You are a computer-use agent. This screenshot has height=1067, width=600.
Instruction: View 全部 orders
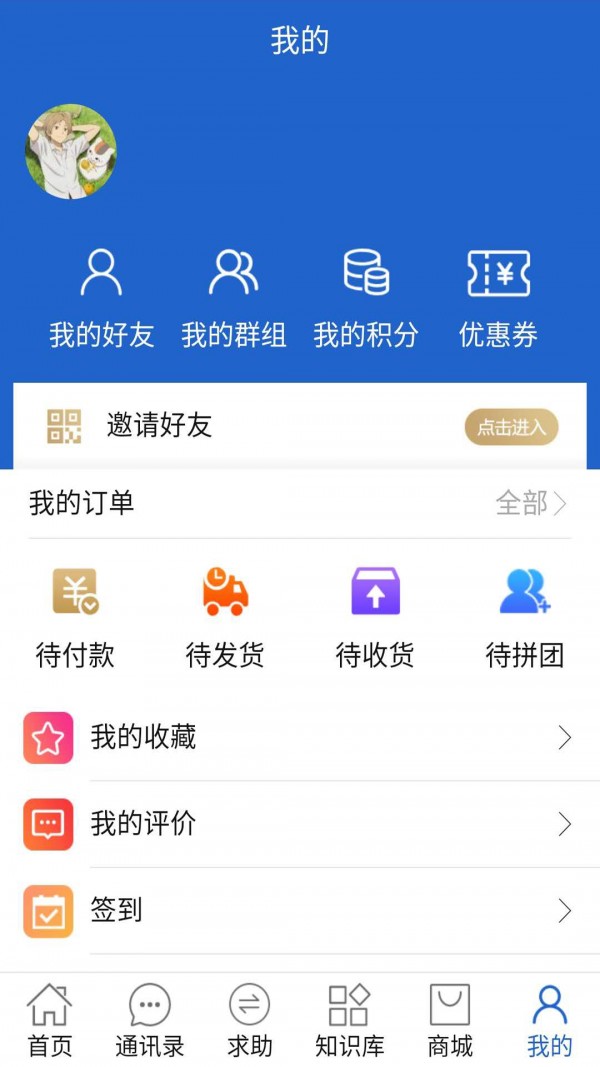click(531, 503)
